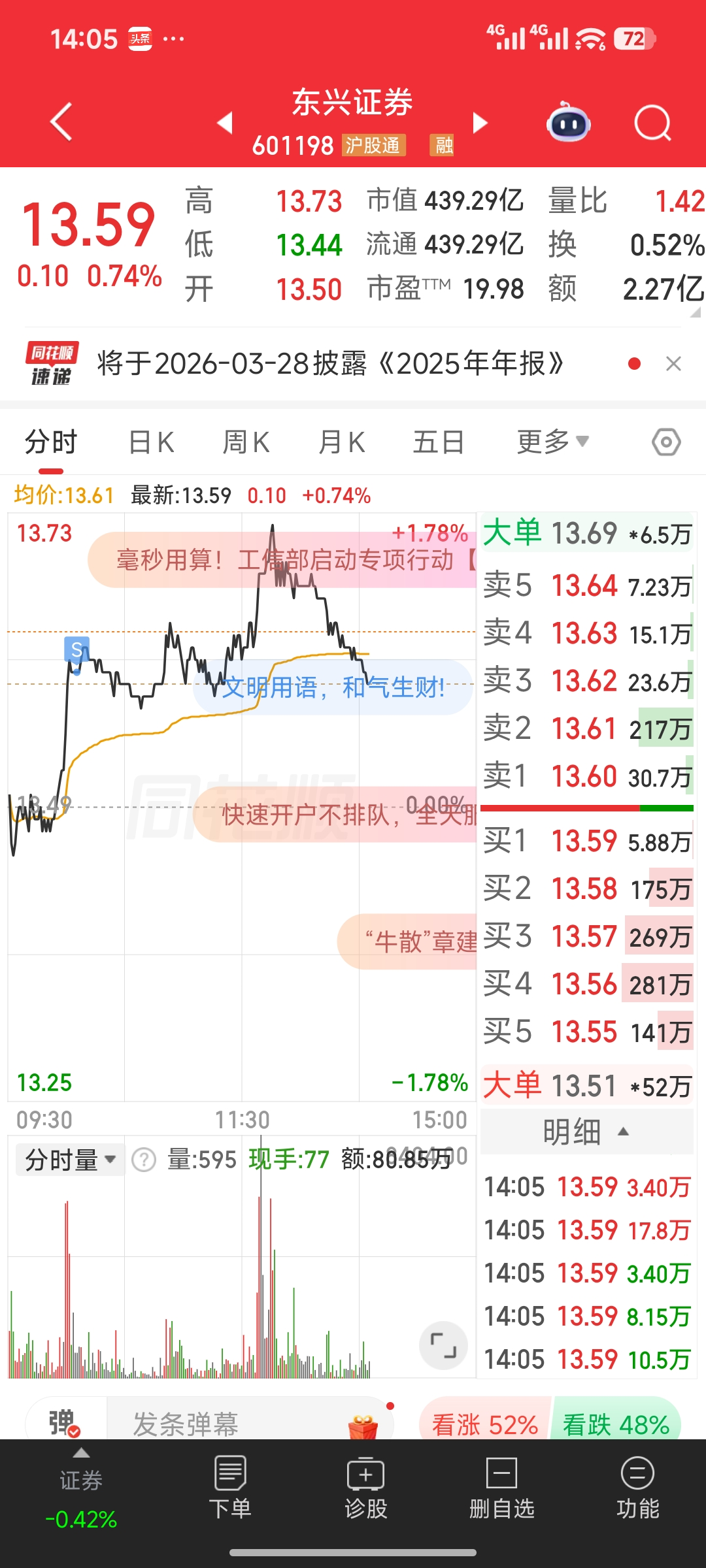The height and width of the screenshot is (1568, 706).
Task: Dismiss the 同花顺速递 notice
Action: 673,364
